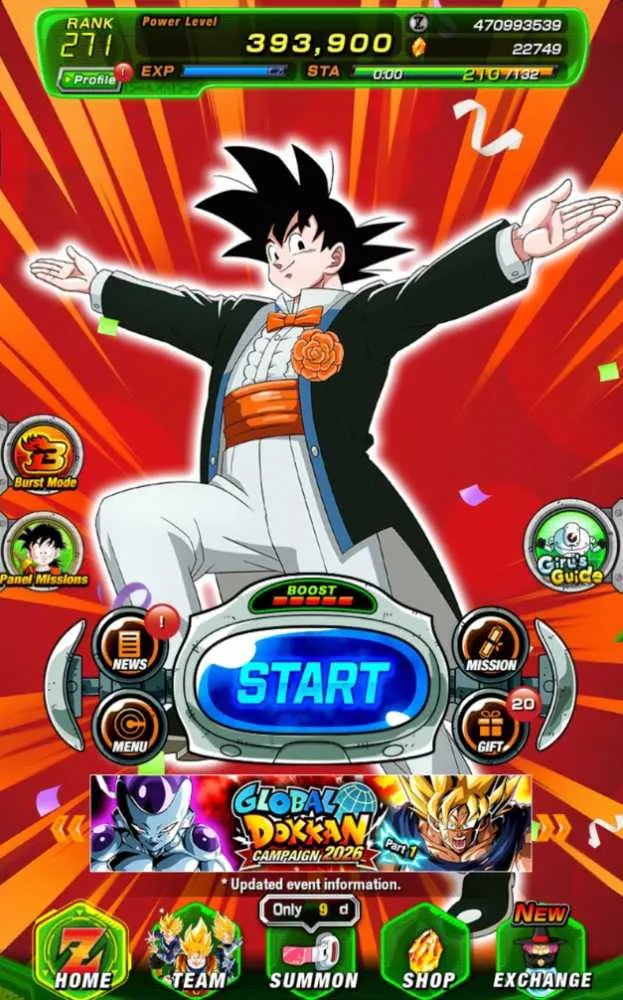Viewport: 623px width, 1000px height.
Task: Open the Profile button
Action: (91, 80)
